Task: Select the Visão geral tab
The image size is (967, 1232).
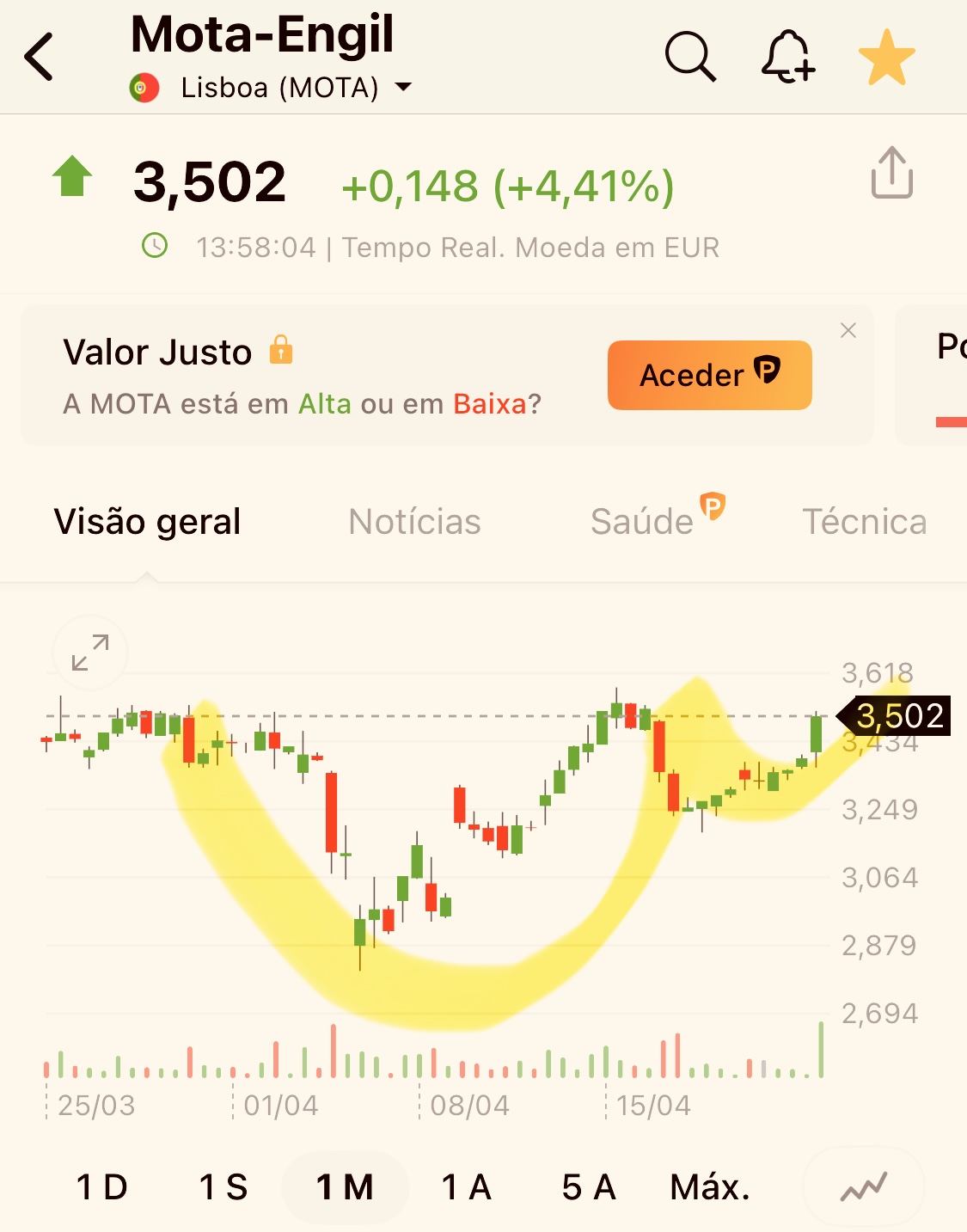Action: click(147, 522)
